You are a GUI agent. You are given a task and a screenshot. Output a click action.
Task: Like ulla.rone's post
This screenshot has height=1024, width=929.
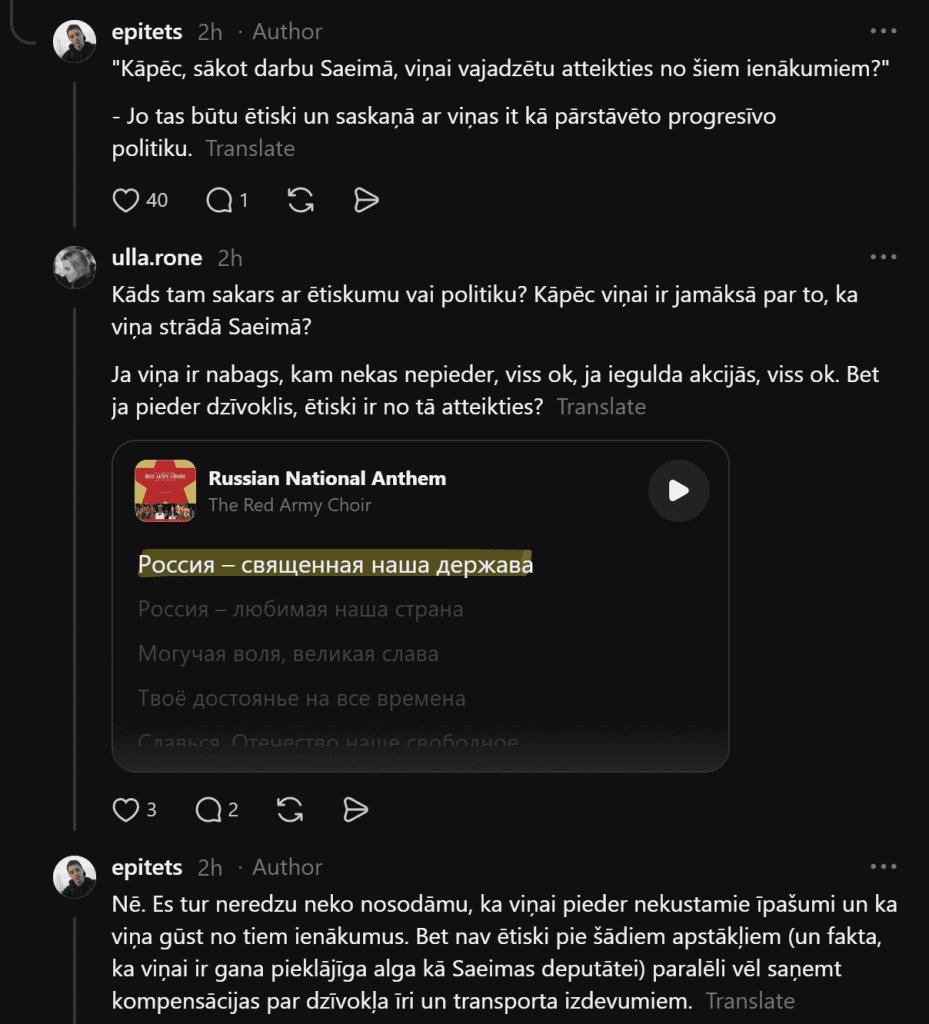[x=125, y=810]
